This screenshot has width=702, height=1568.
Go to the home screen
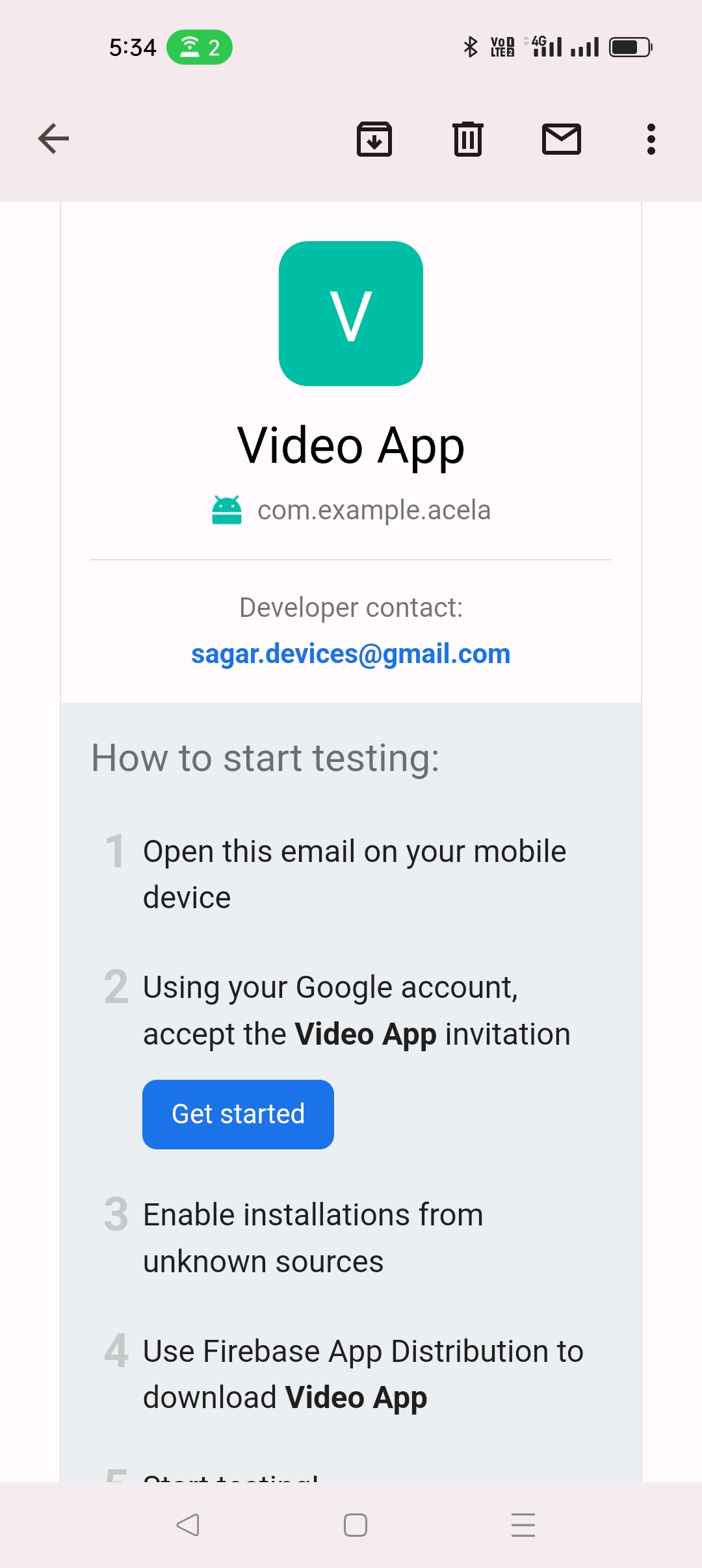tap(356, 1525)
